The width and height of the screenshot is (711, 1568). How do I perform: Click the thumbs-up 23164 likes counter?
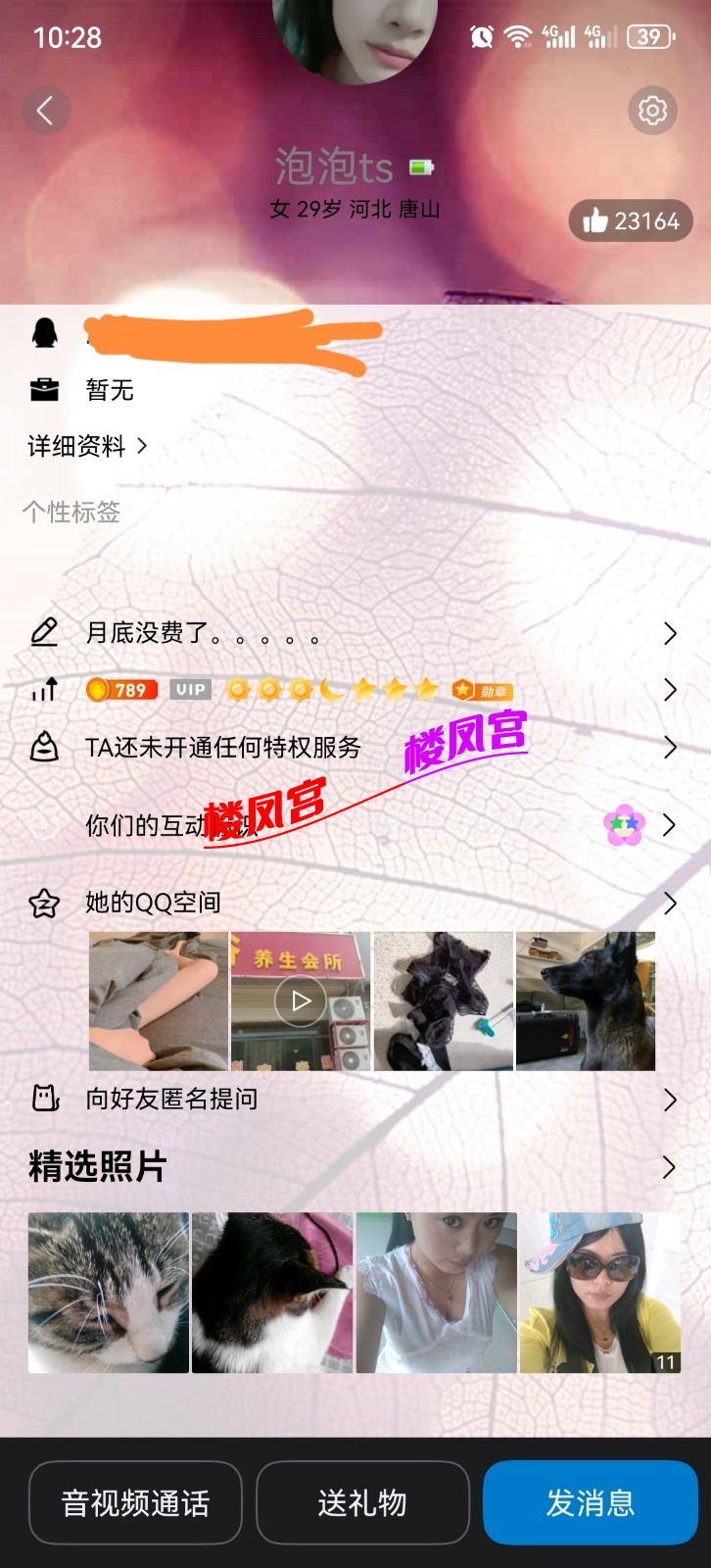click(628, 220)
